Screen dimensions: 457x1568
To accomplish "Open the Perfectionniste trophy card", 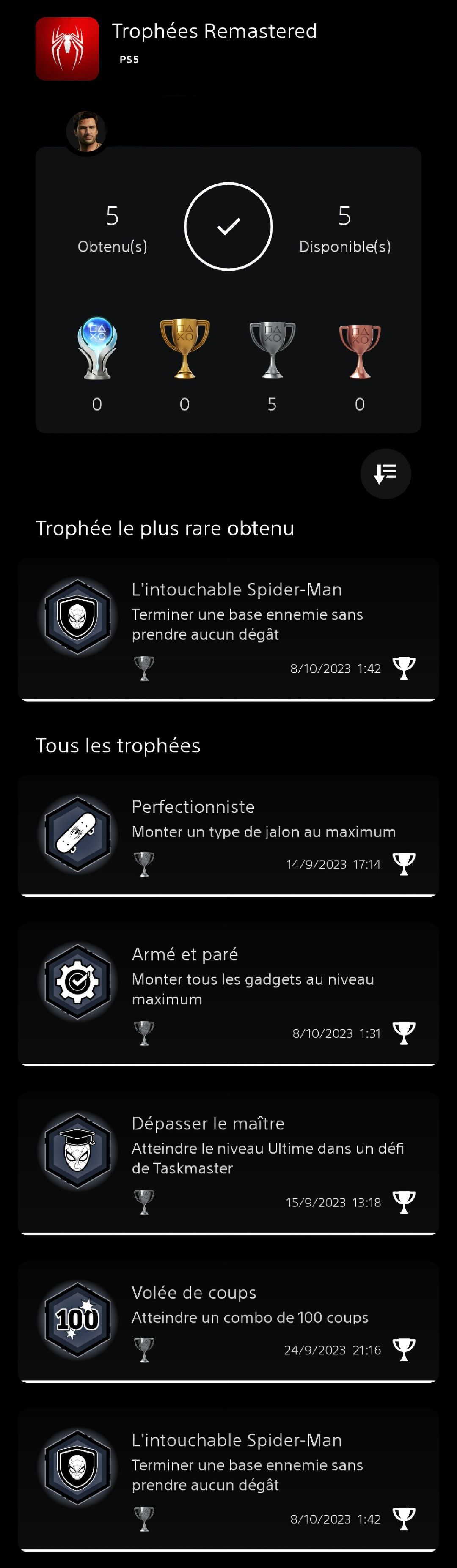I will 228,834.
